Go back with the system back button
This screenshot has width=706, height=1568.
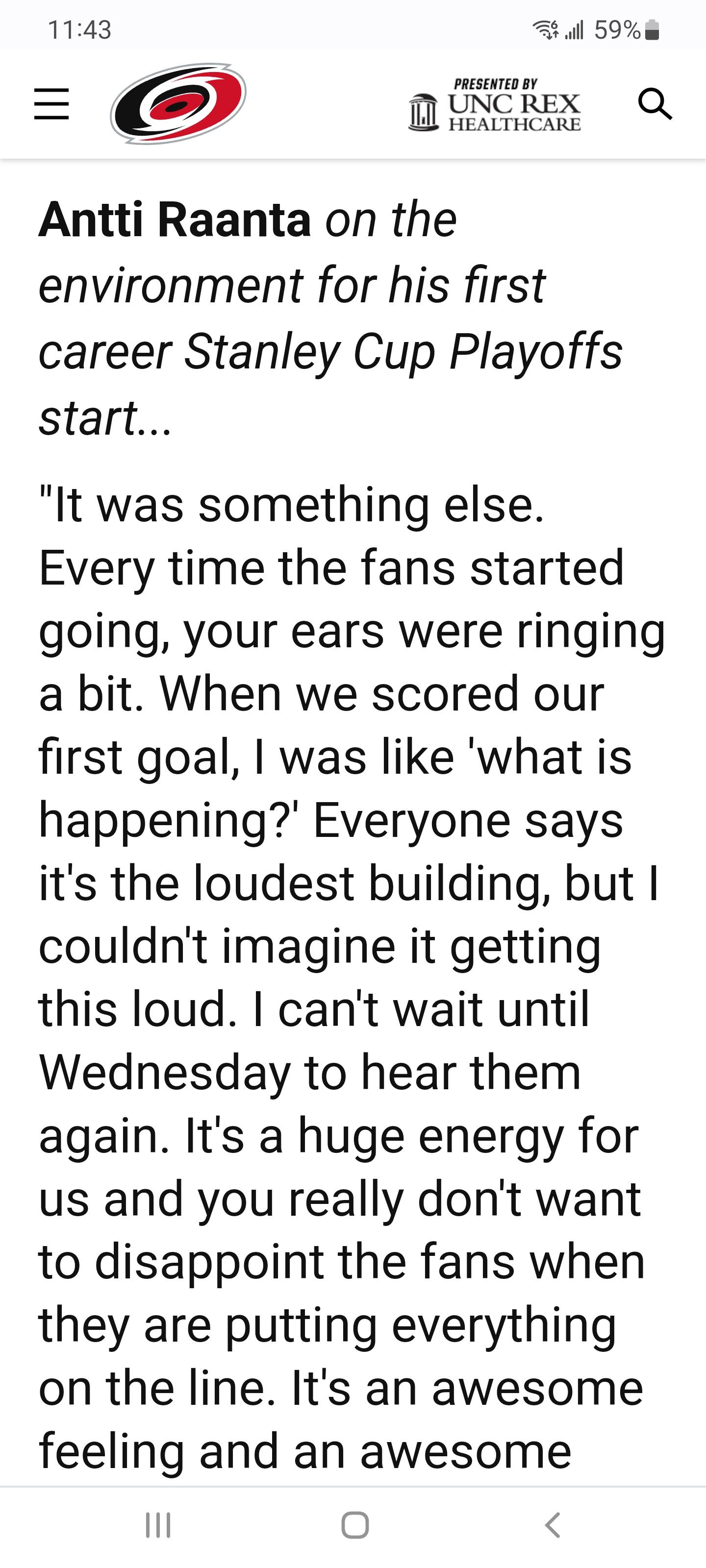click(x=553, y=1525)
